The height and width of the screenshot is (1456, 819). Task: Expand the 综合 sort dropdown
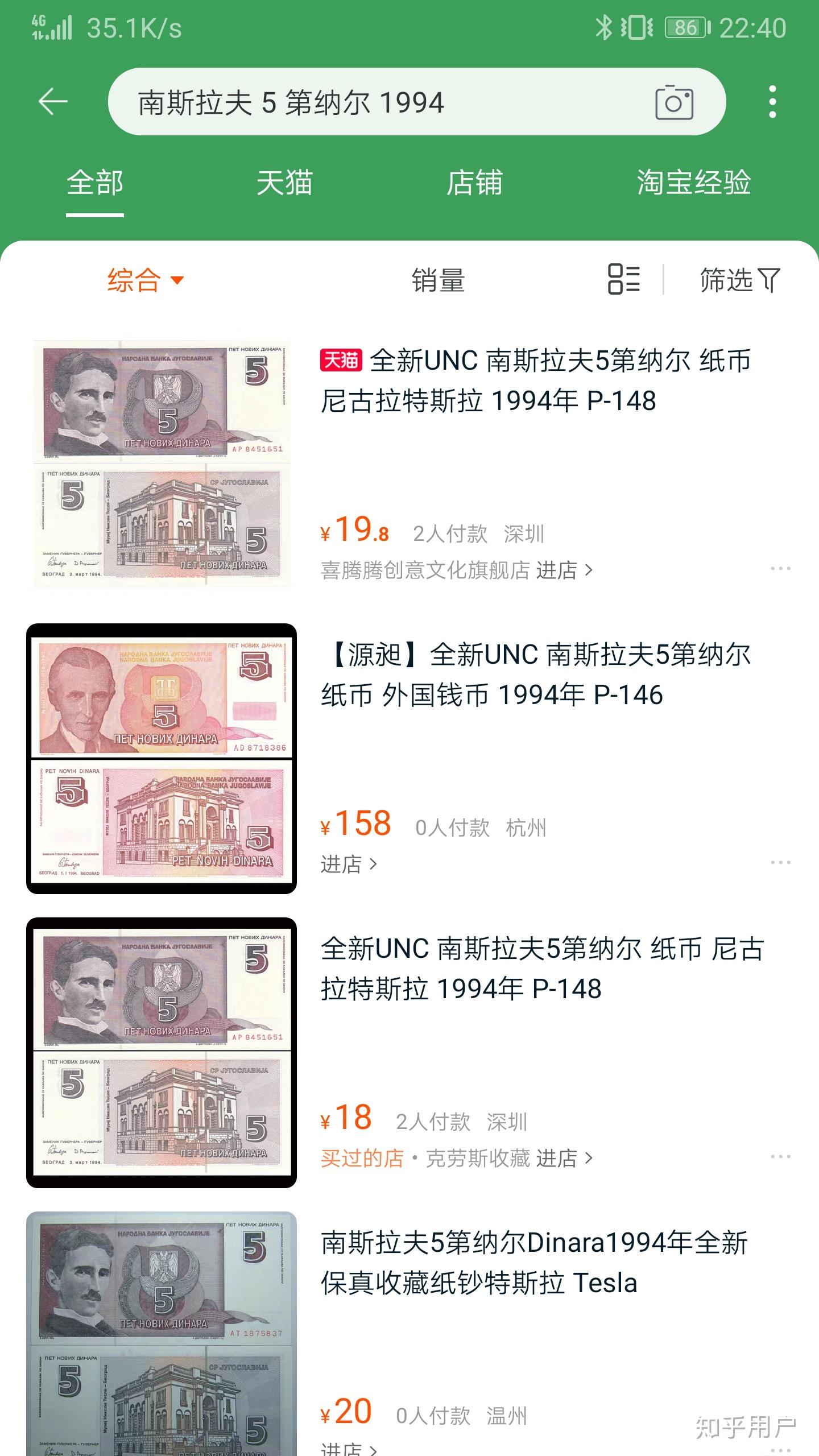click(x=145, y=280)
